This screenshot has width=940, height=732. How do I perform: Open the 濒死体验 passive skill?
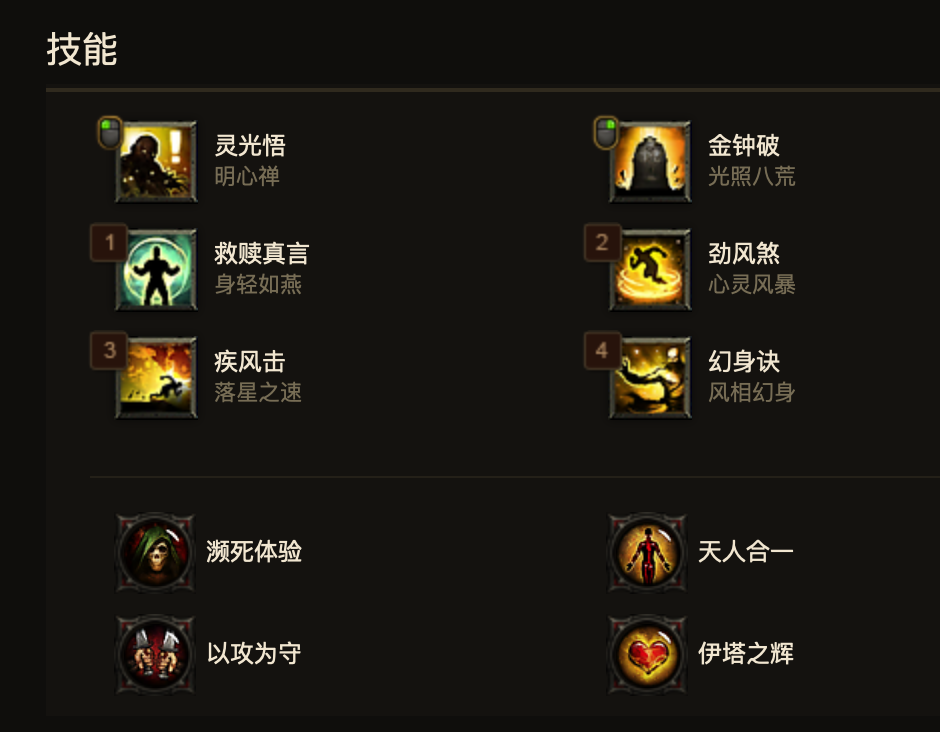pos(155,552)
